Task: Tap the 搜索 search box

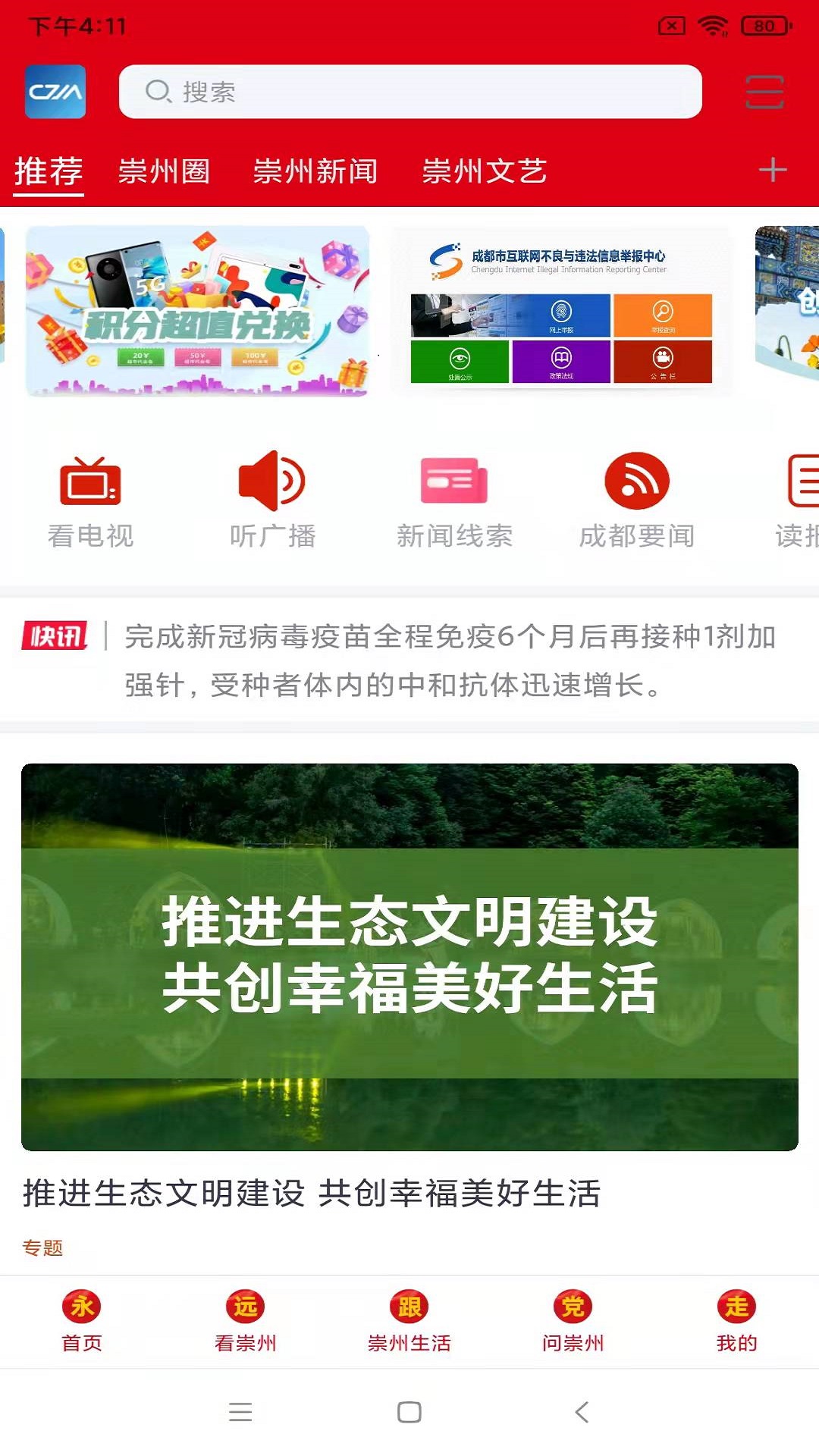Action: [409, 92]
